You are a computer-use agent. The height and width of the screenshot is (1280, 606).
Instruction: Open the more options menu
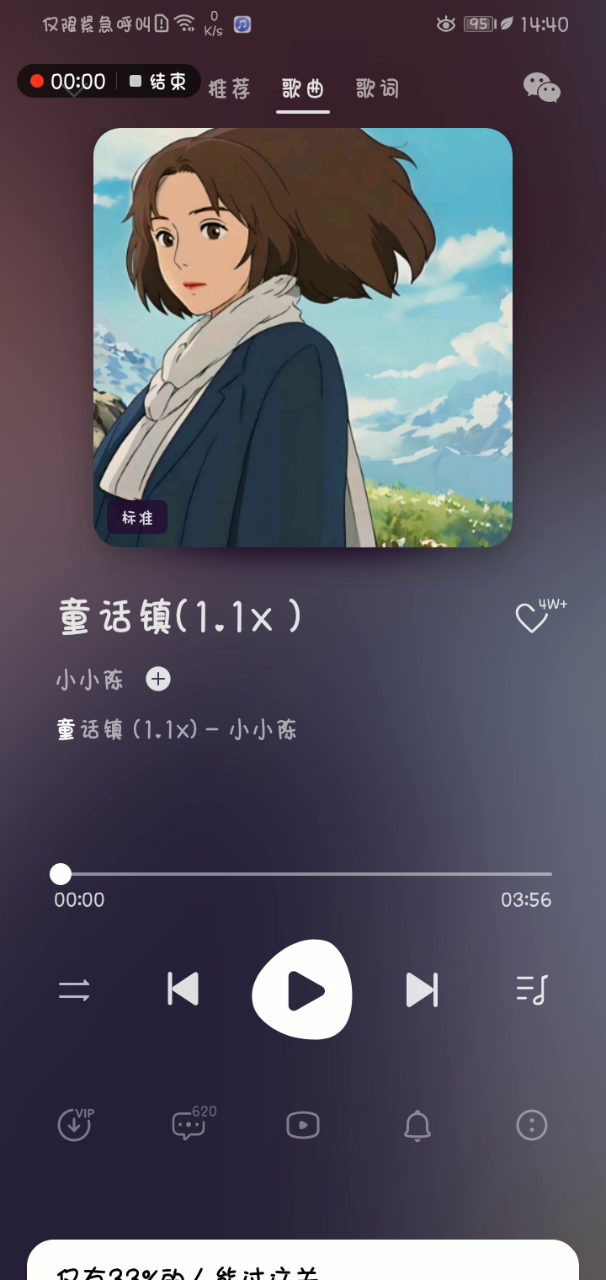click(x=531, y=1126)
